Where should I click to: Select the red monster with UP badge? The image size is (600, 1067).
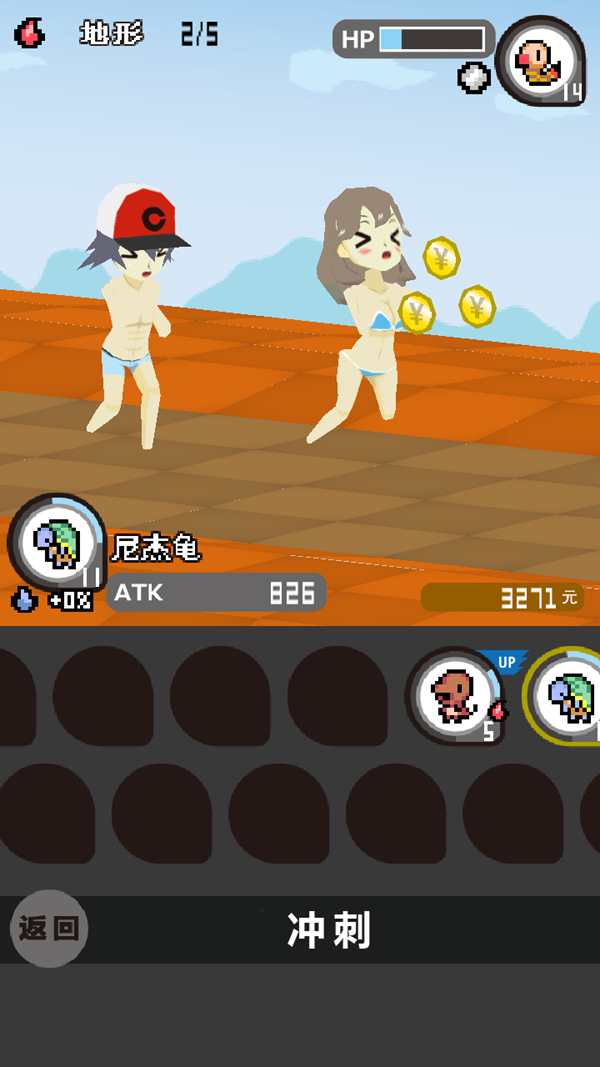click(x=456, y=696)
